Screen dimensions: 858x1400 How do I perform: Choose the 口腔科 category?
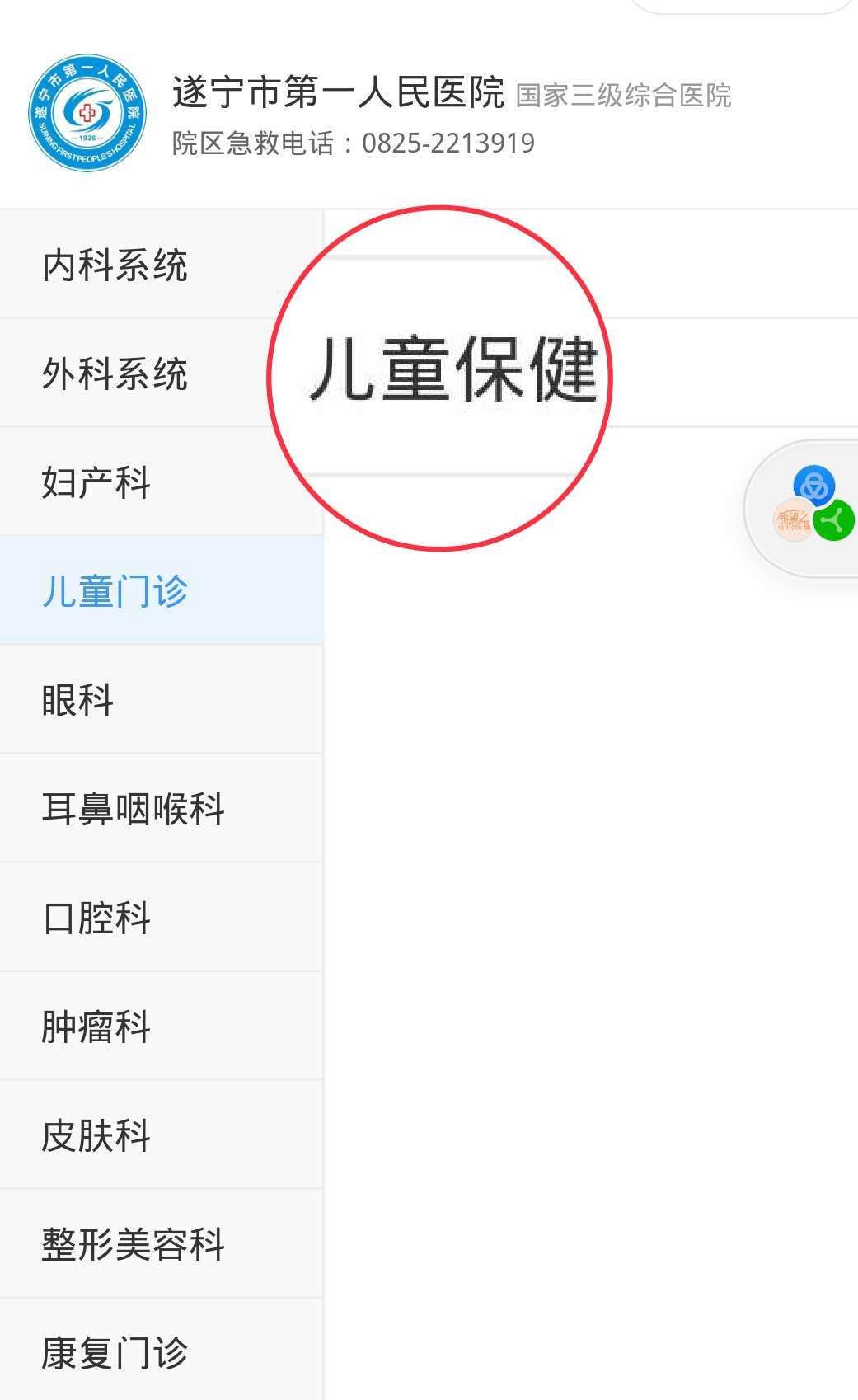coord(162,918)
